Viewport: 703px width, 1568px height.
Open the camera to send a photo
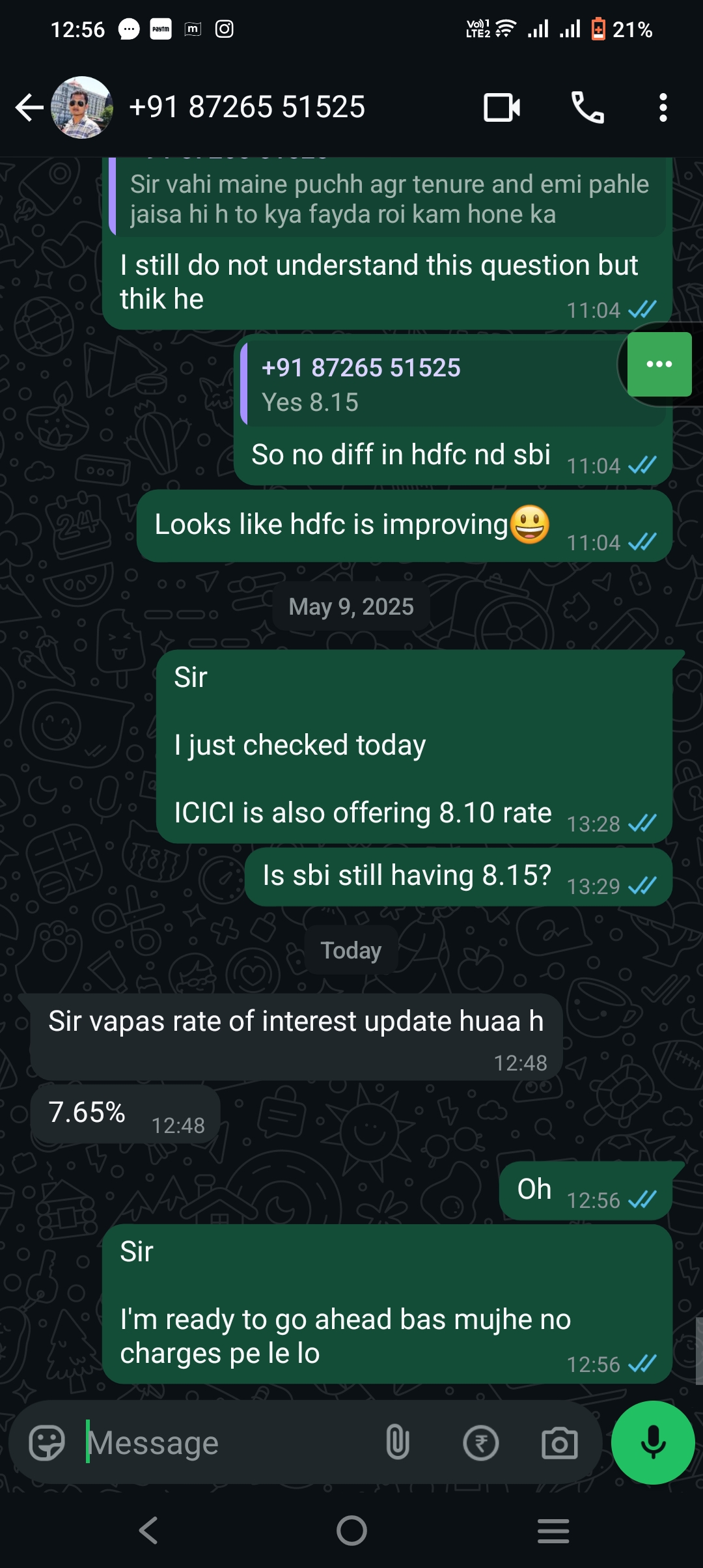[x=559, y=1443]
